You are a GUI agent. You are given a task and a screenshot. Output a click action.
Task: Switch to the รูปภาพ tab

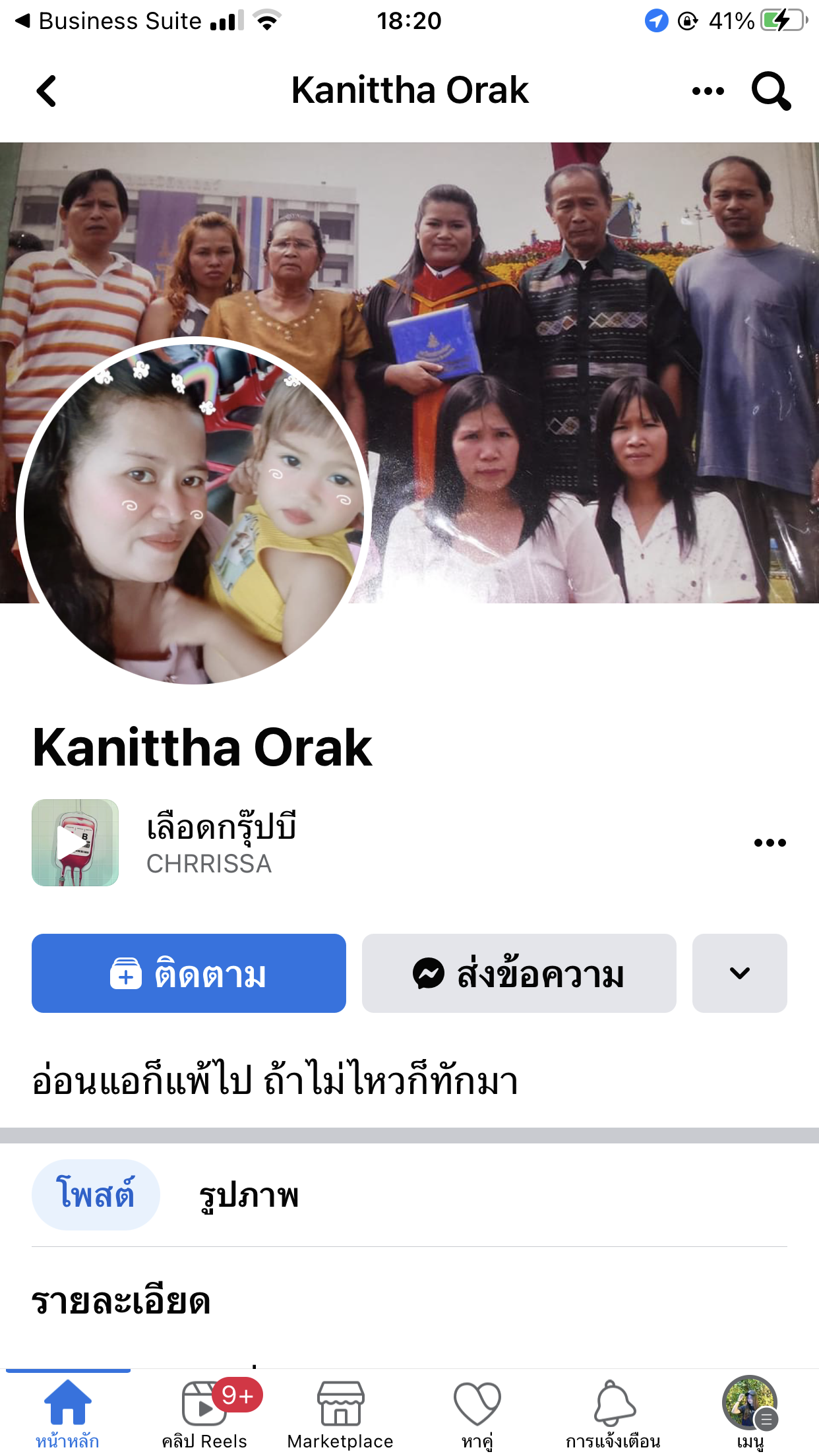coord(249,1194)
